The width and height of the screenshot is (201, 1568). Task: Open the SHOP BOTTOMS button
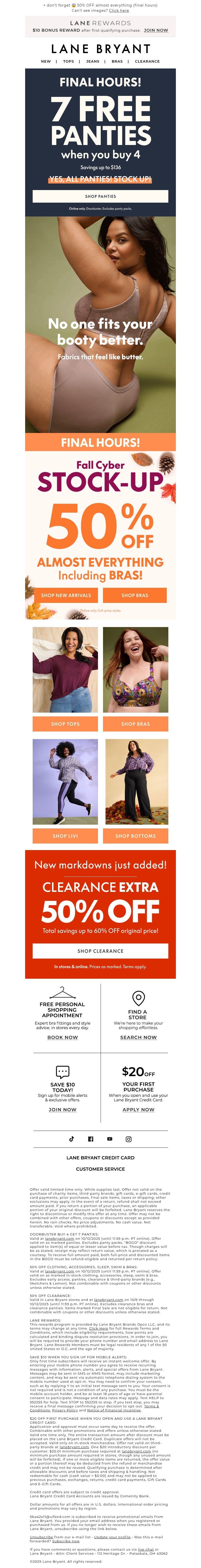[x=135, y=836]
